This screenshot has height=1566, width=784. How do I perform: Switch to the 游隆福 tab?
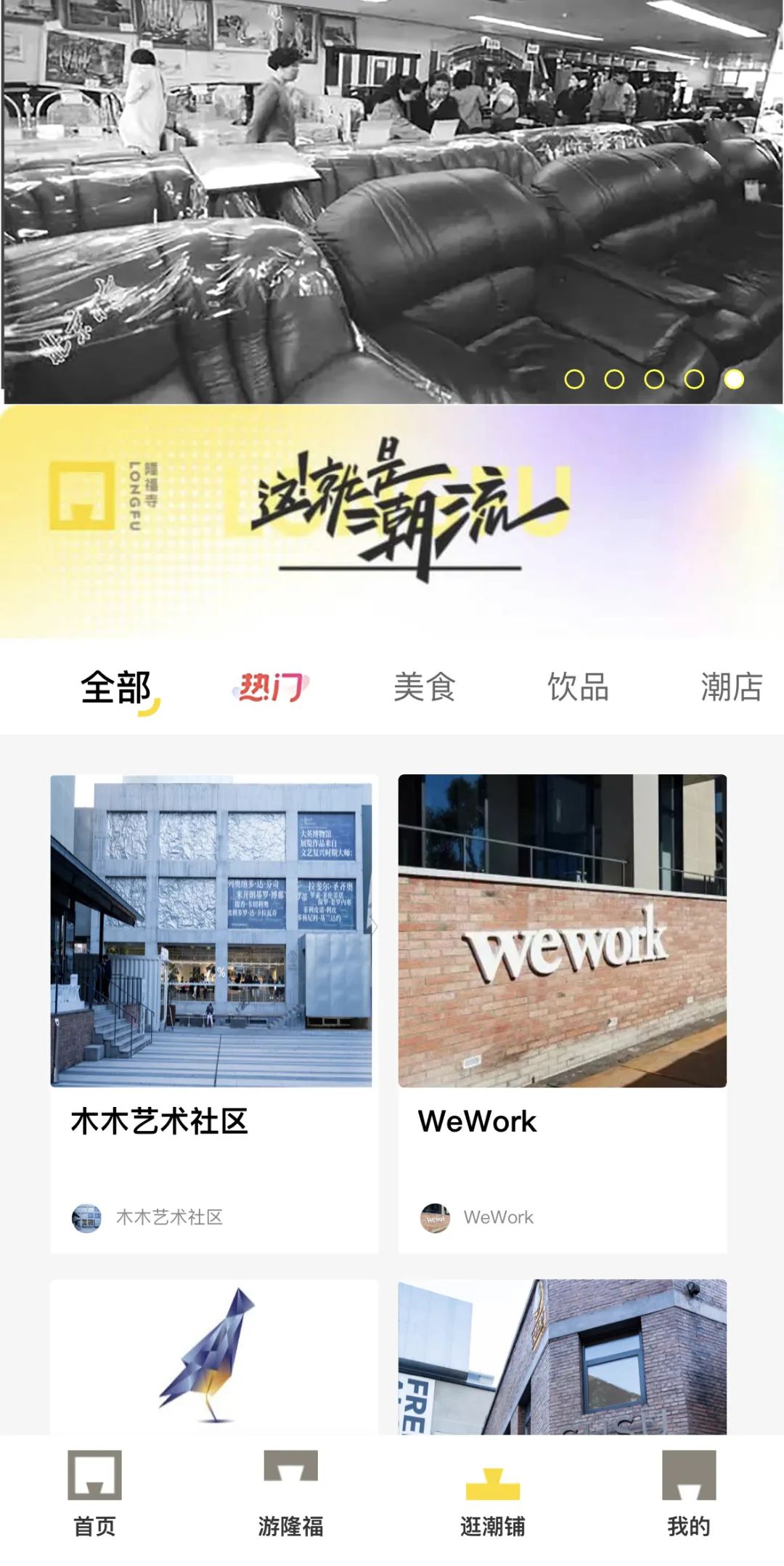(x=290, y=1495)
